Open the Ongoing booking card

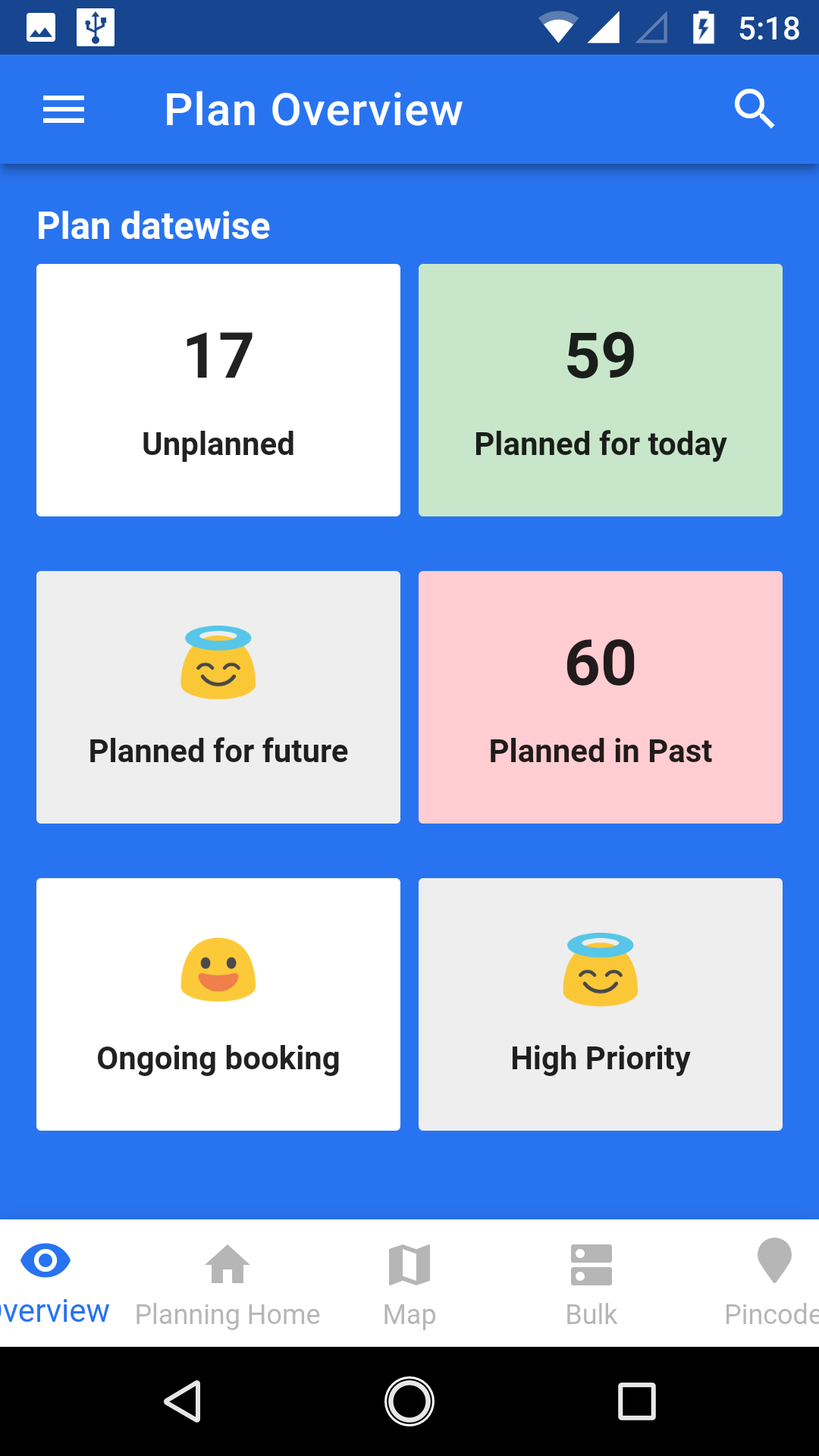(218, 1004)
